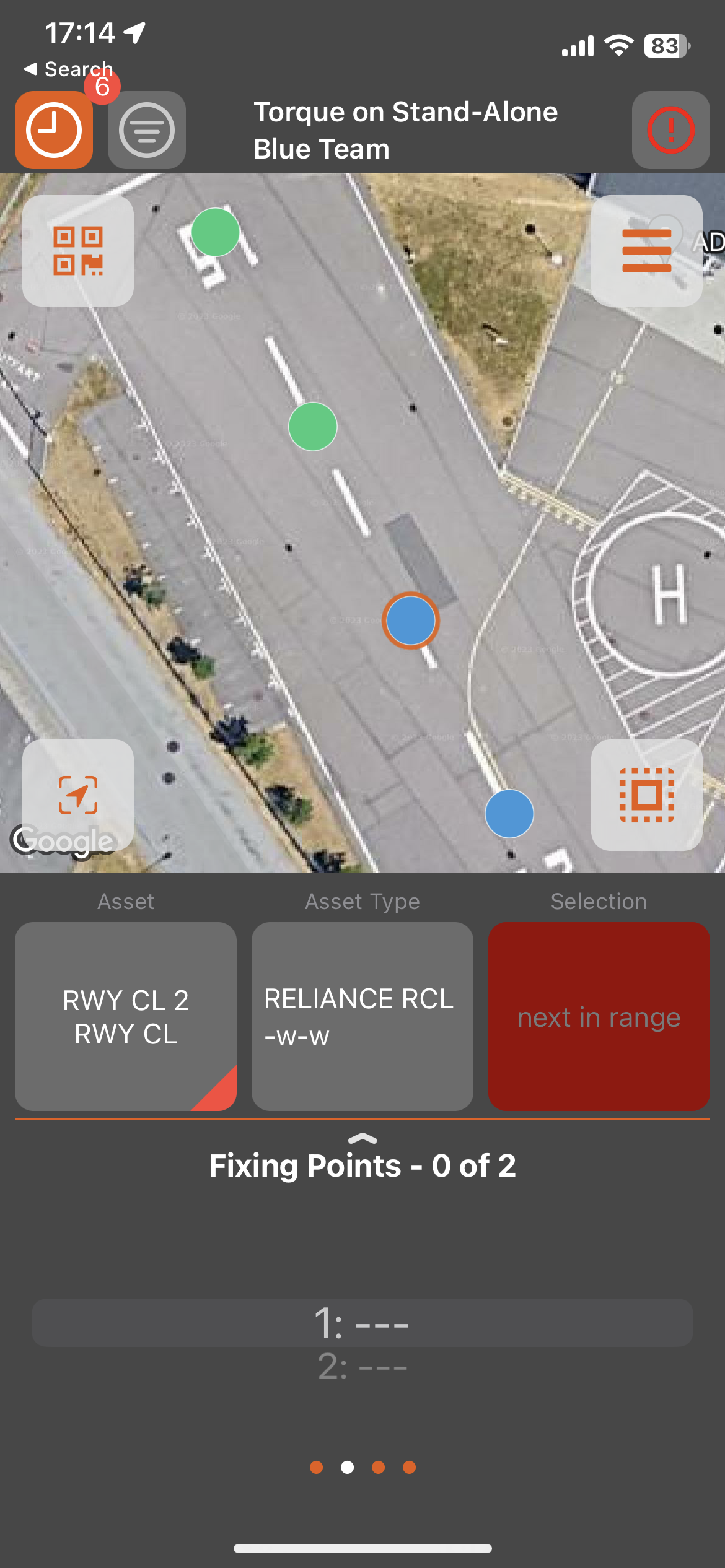Image resolution: width=725 pixels, height=1568 pixels.
Task: Open the orange hamburger menu
Action: 646,251
